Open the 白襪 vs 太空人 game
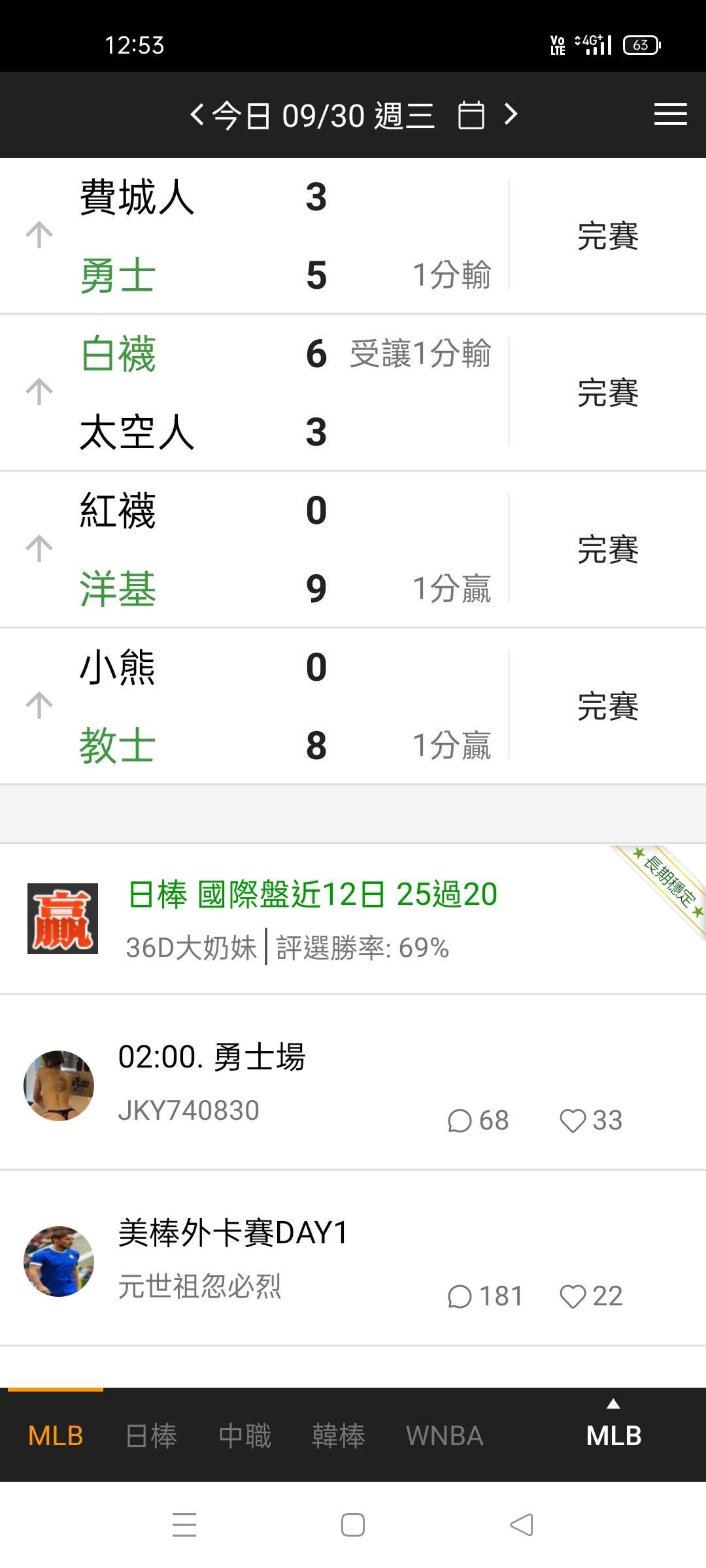 point(353,393)
